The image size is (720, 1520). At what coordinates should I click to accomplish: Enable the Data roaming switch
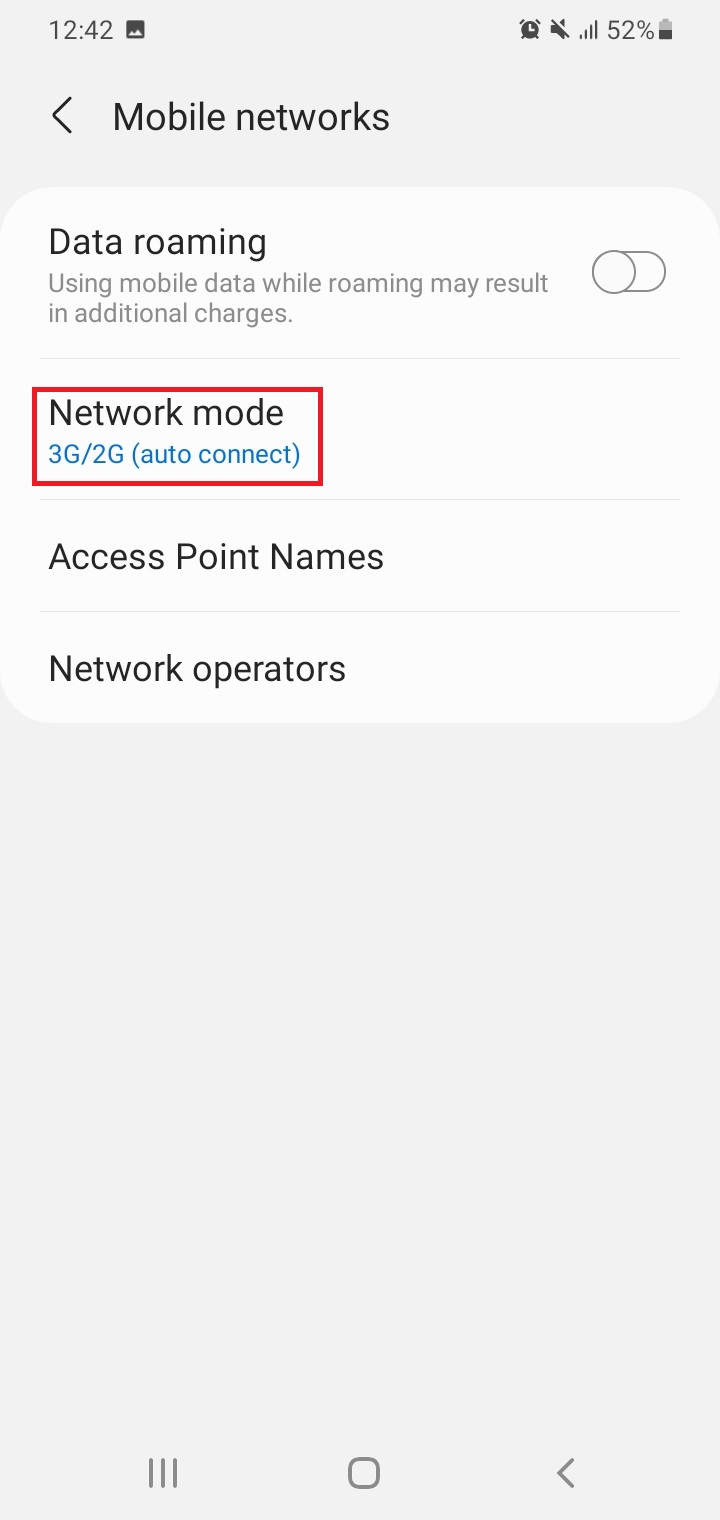click(x=629, y=272)
